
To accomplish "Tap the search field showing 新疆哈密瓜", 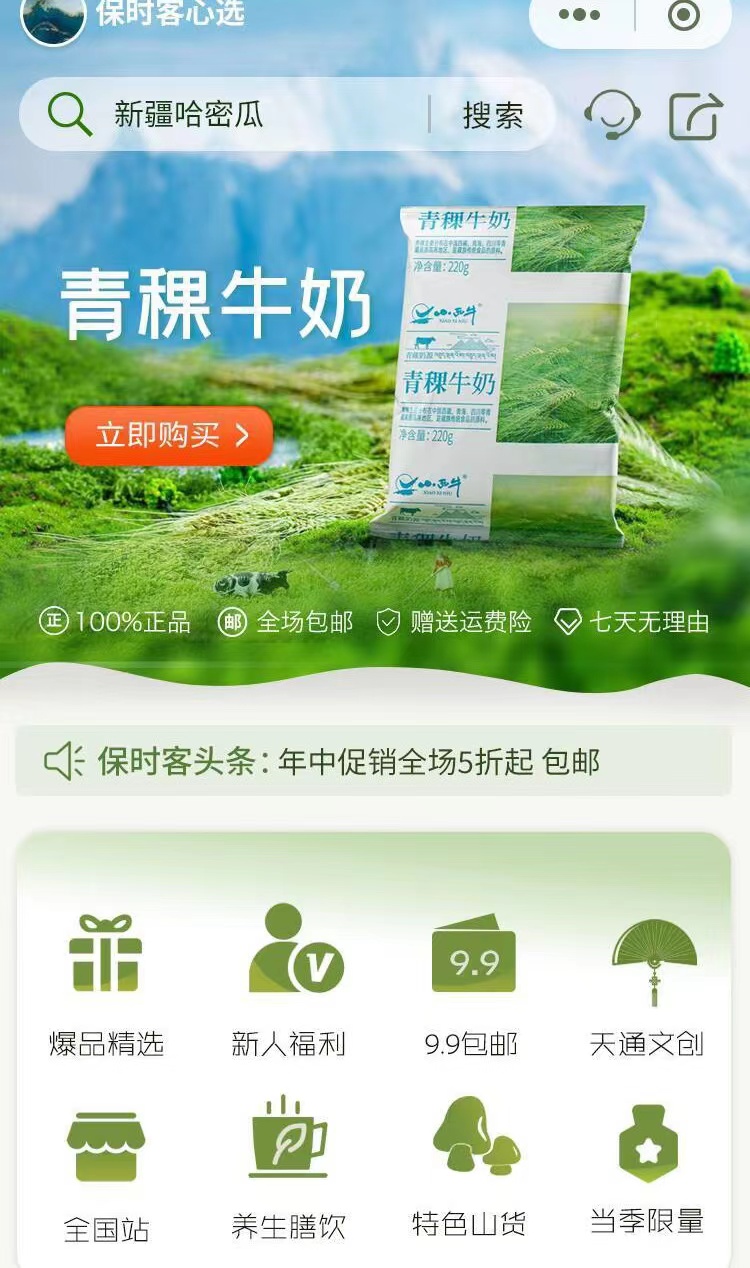I will (x=240, y=115).
